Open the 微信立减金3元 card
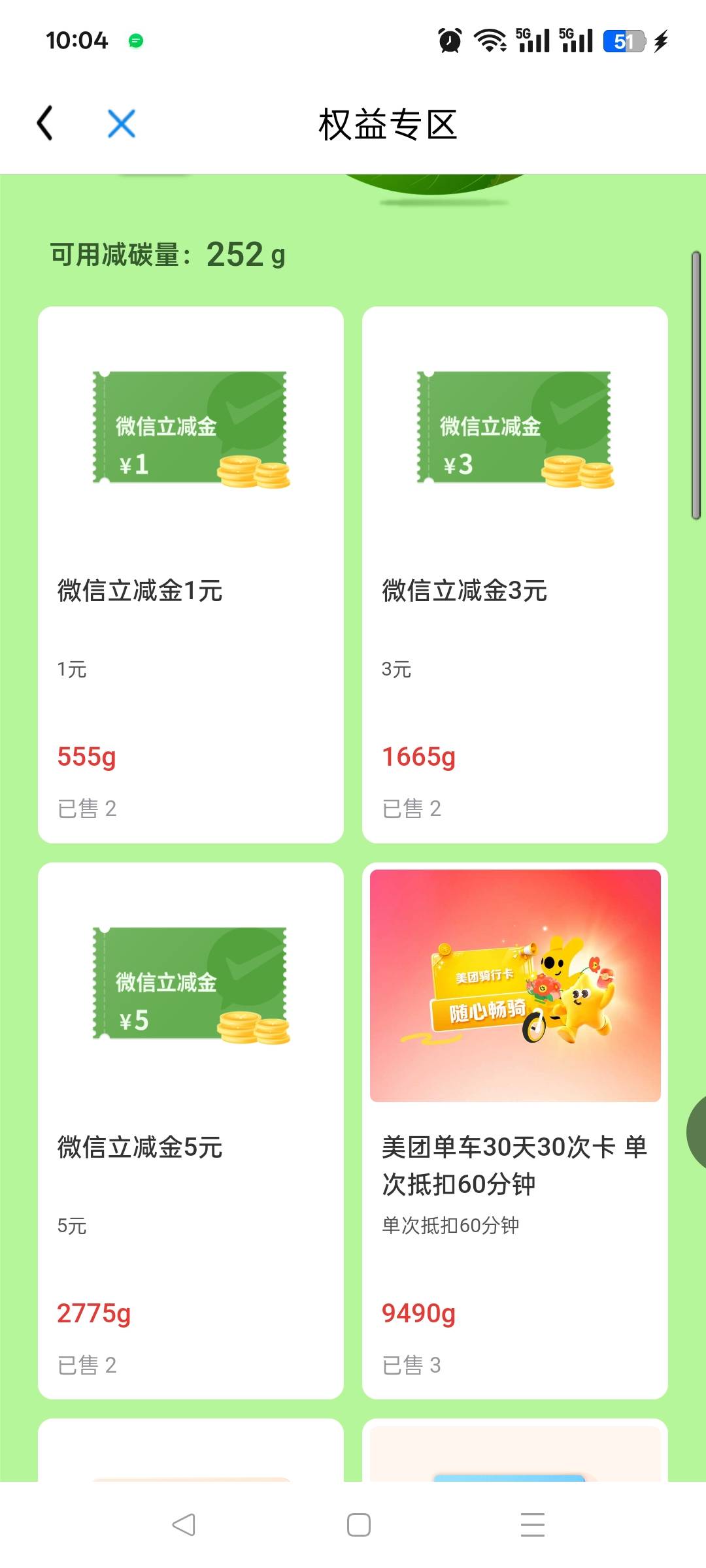Image resolution: width=706 pixels, height=1568 pixels. (515, 575)
